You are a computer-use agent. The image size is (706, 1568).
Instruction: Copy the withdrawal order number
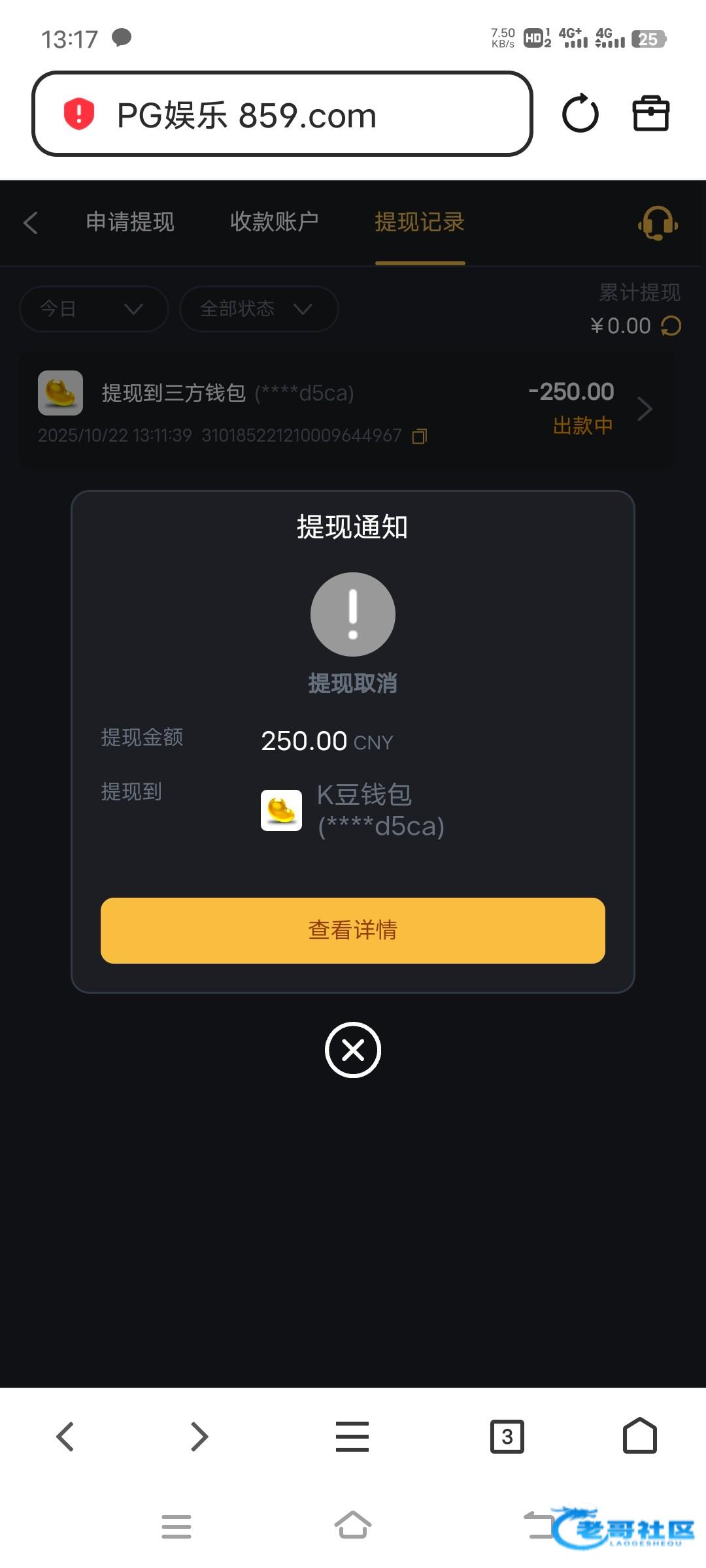420,436
